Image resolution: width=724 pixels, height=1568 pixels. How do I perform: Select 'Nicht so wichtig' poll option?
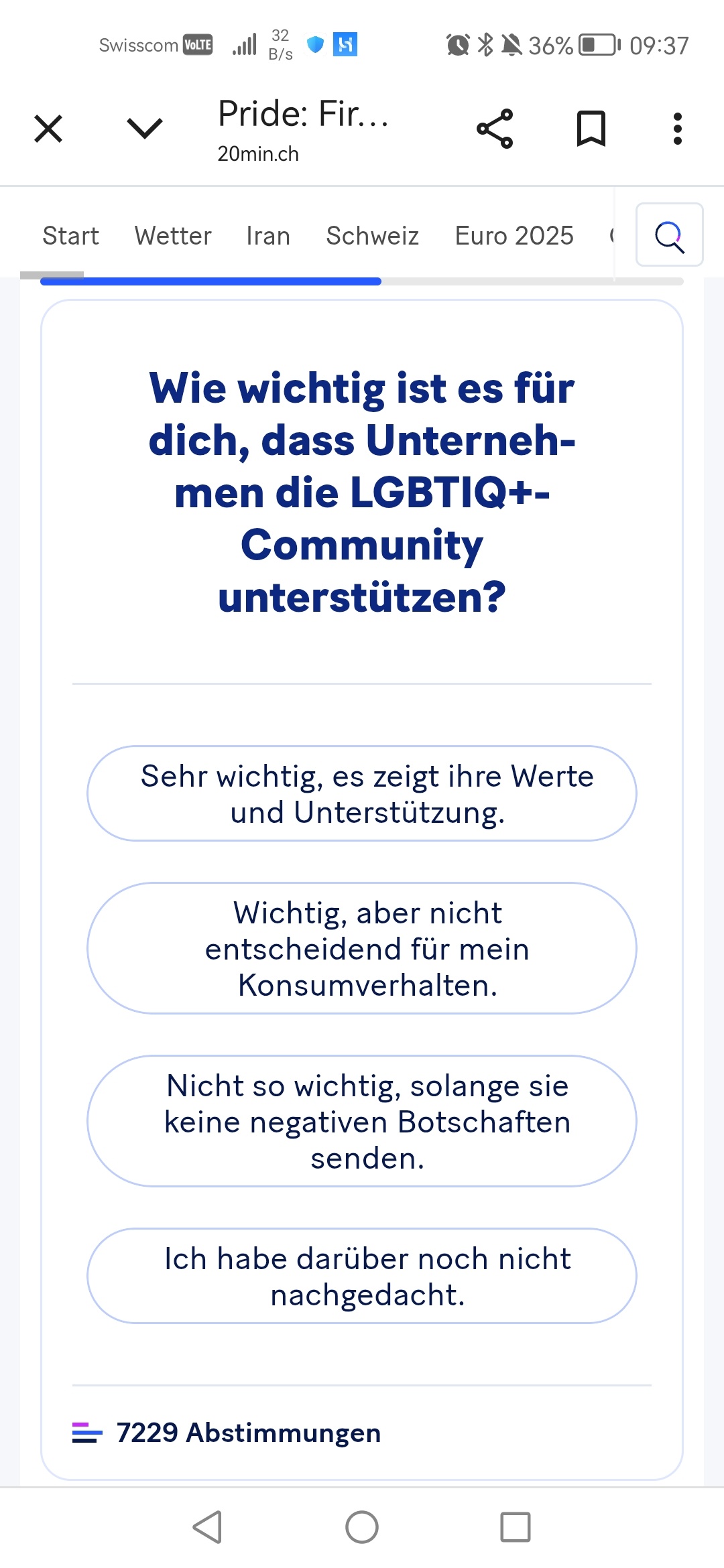click(362, 1121)
